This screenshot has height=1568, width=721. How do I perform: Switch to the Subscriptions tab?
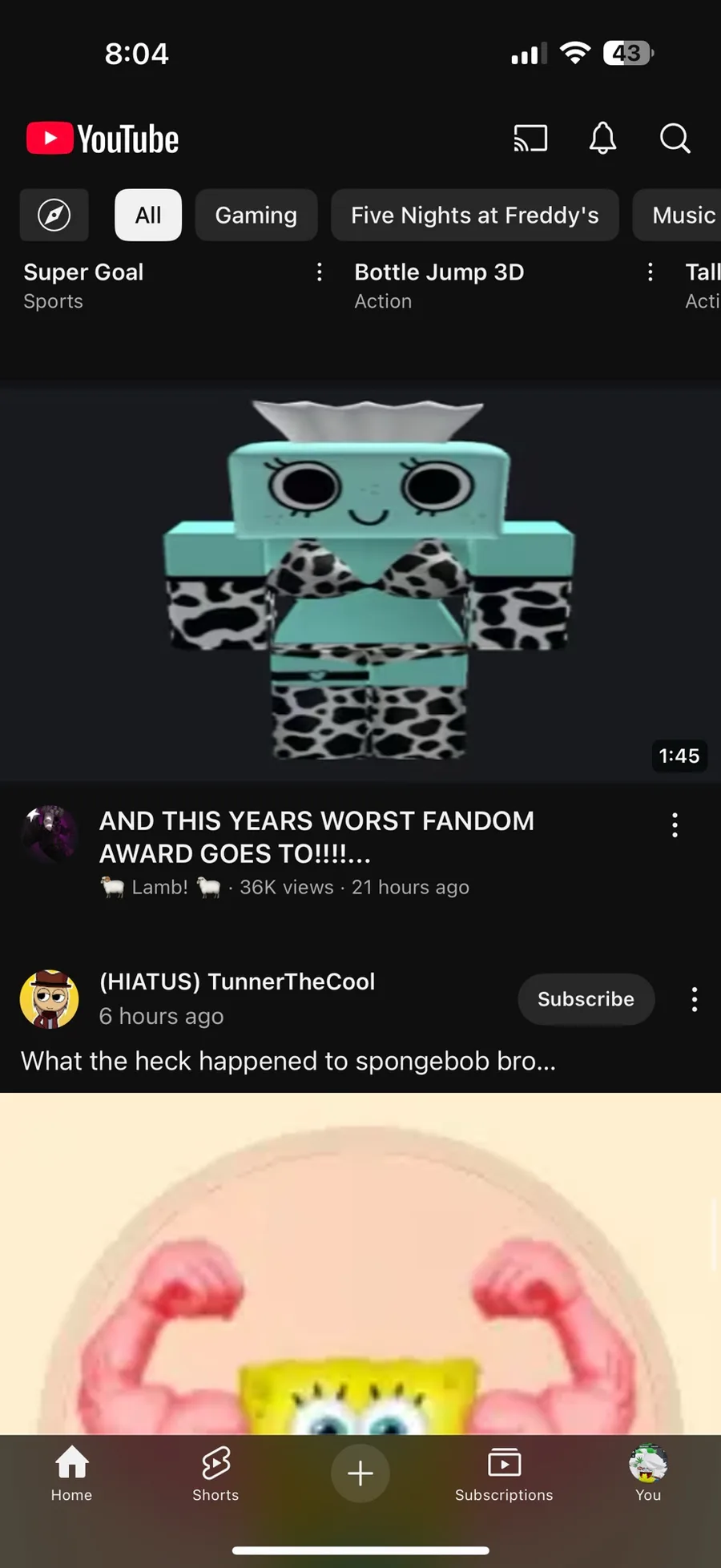point(504,1473)
